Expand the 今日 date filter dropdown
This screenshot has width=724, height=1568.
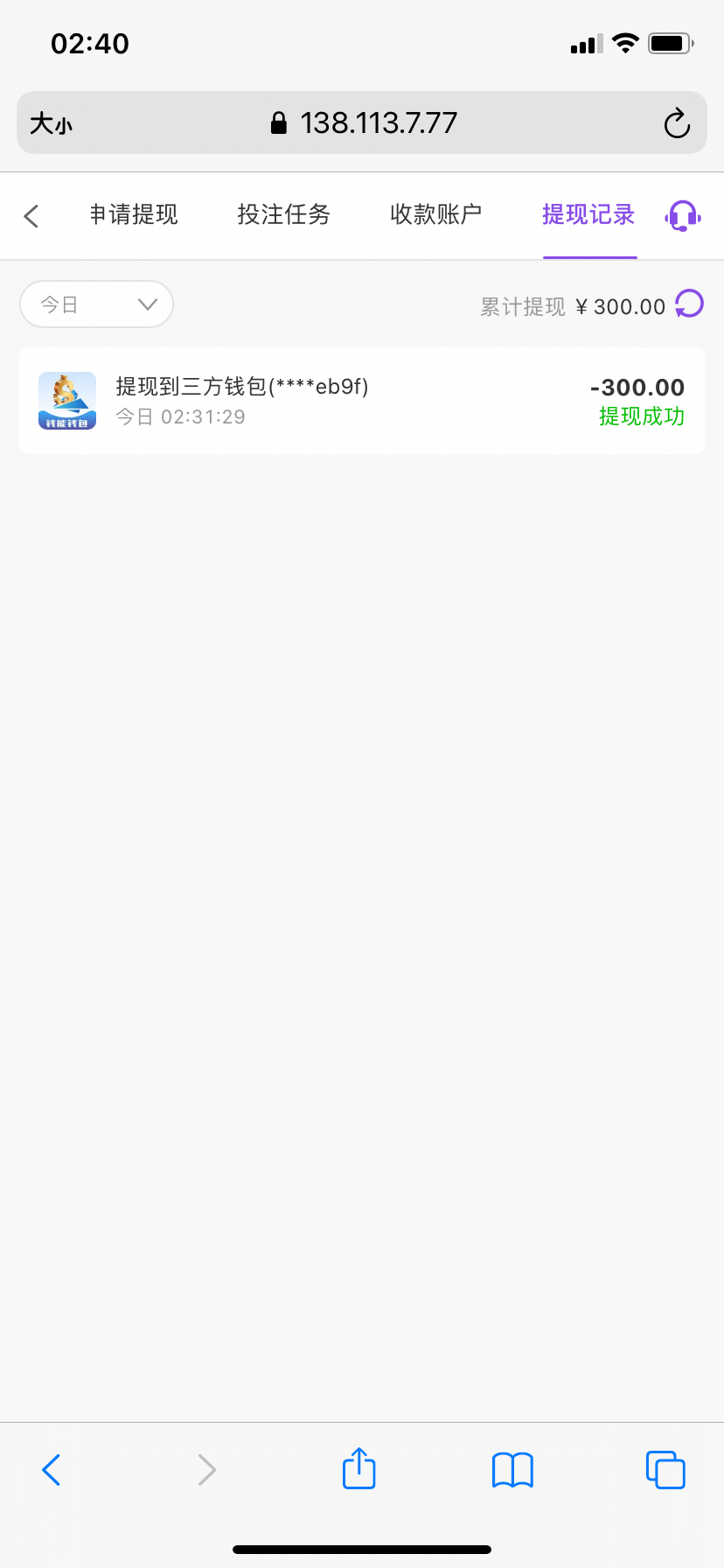pyautogui.click(x=96, y=304)
